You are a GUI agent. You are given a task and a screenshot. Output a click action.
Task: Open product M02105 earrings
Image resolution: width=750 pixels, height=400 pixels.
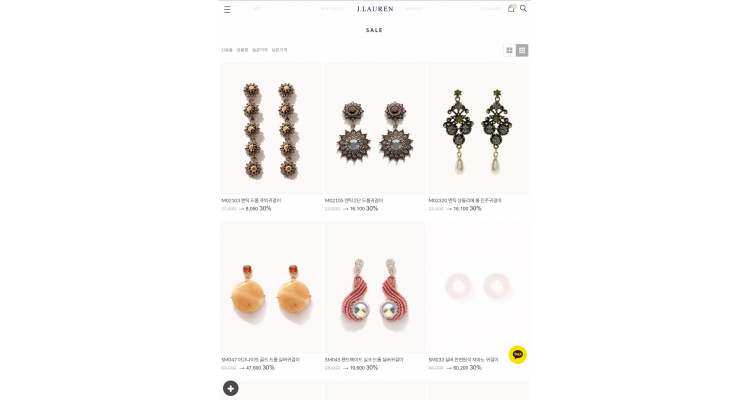pos(375,128)
